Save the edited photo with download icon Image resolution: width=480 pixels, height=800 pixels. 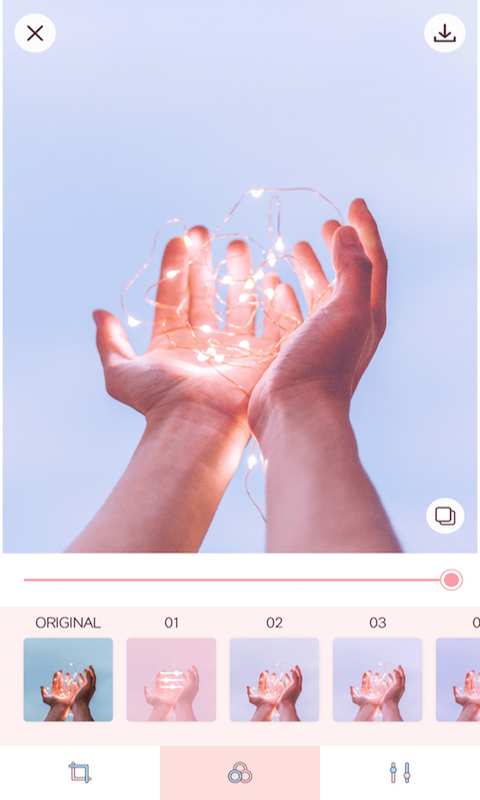pos(444,34)
